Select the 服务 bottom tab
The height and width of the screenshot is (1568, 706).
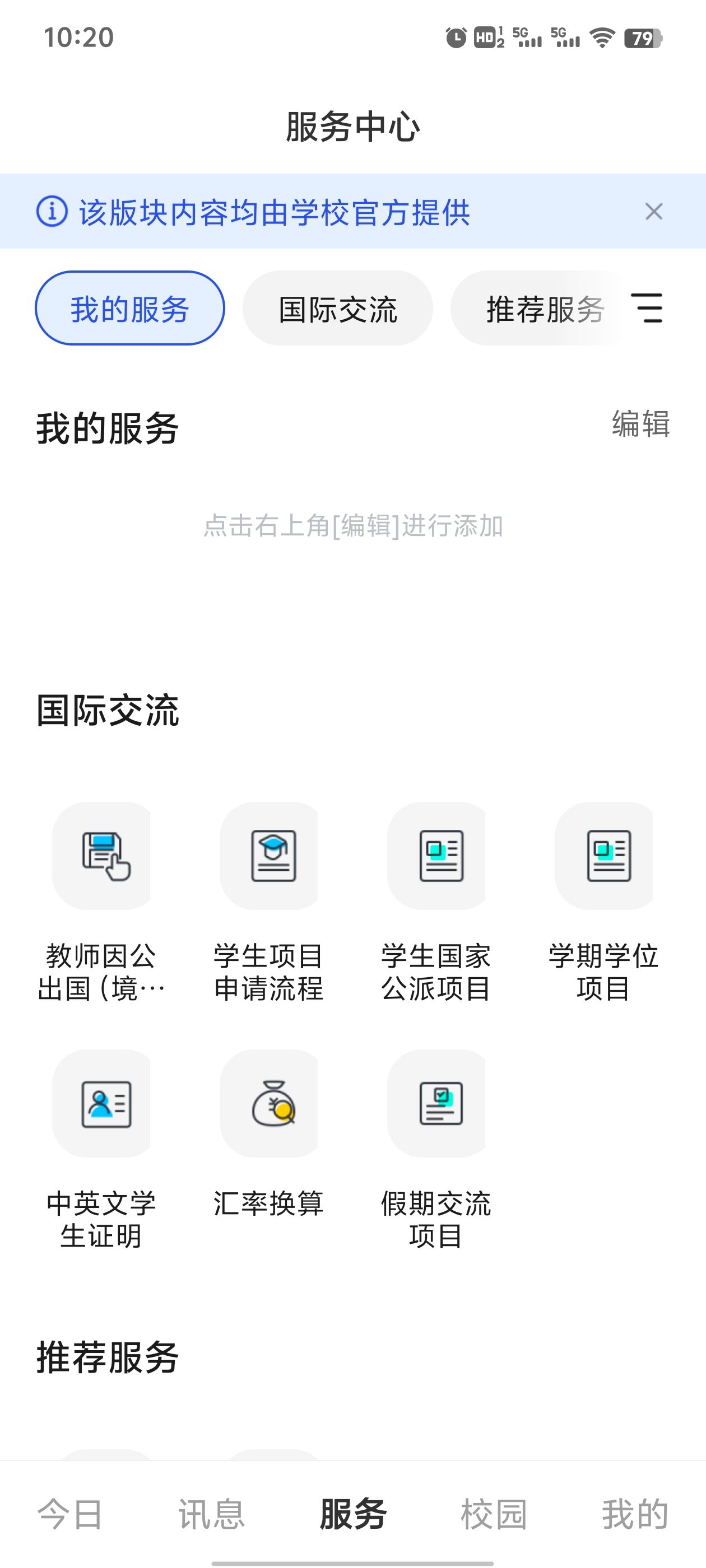coord(352,1514)
